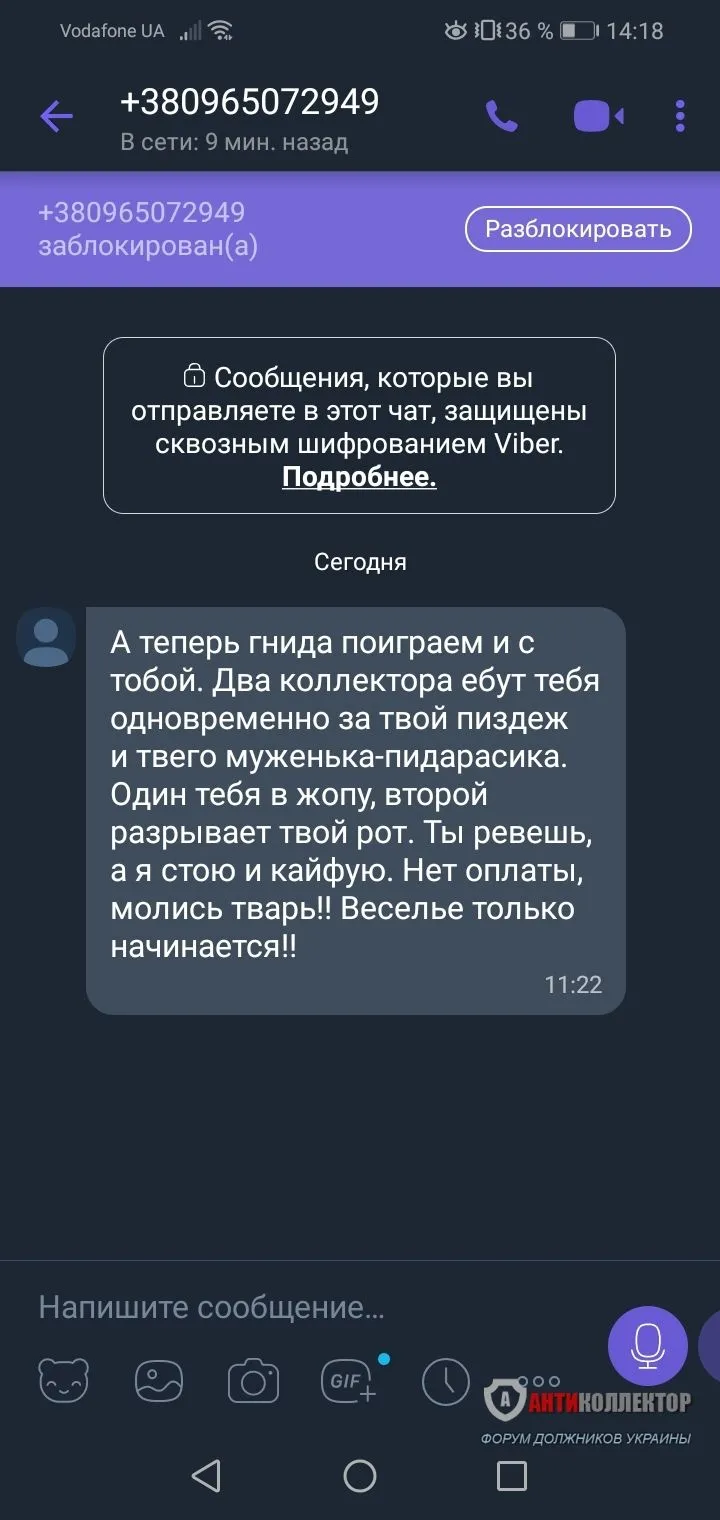The image size is (720, 1520).
Task: View the sender's profile avatar
Action: [x=46, y=637]
